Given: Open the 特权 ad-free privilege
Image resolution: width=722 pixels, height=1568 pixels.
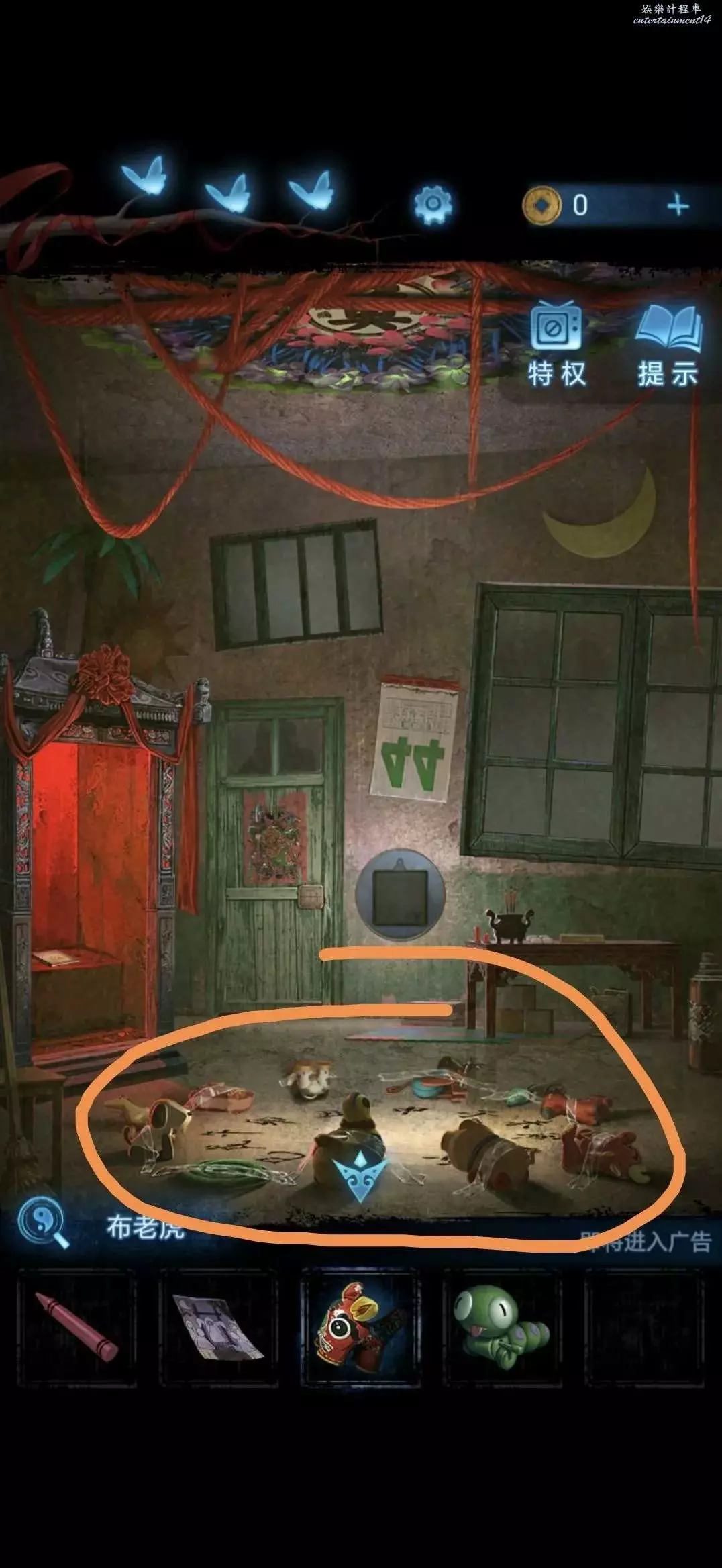Looking at the screenshot, I should (556, 344).
